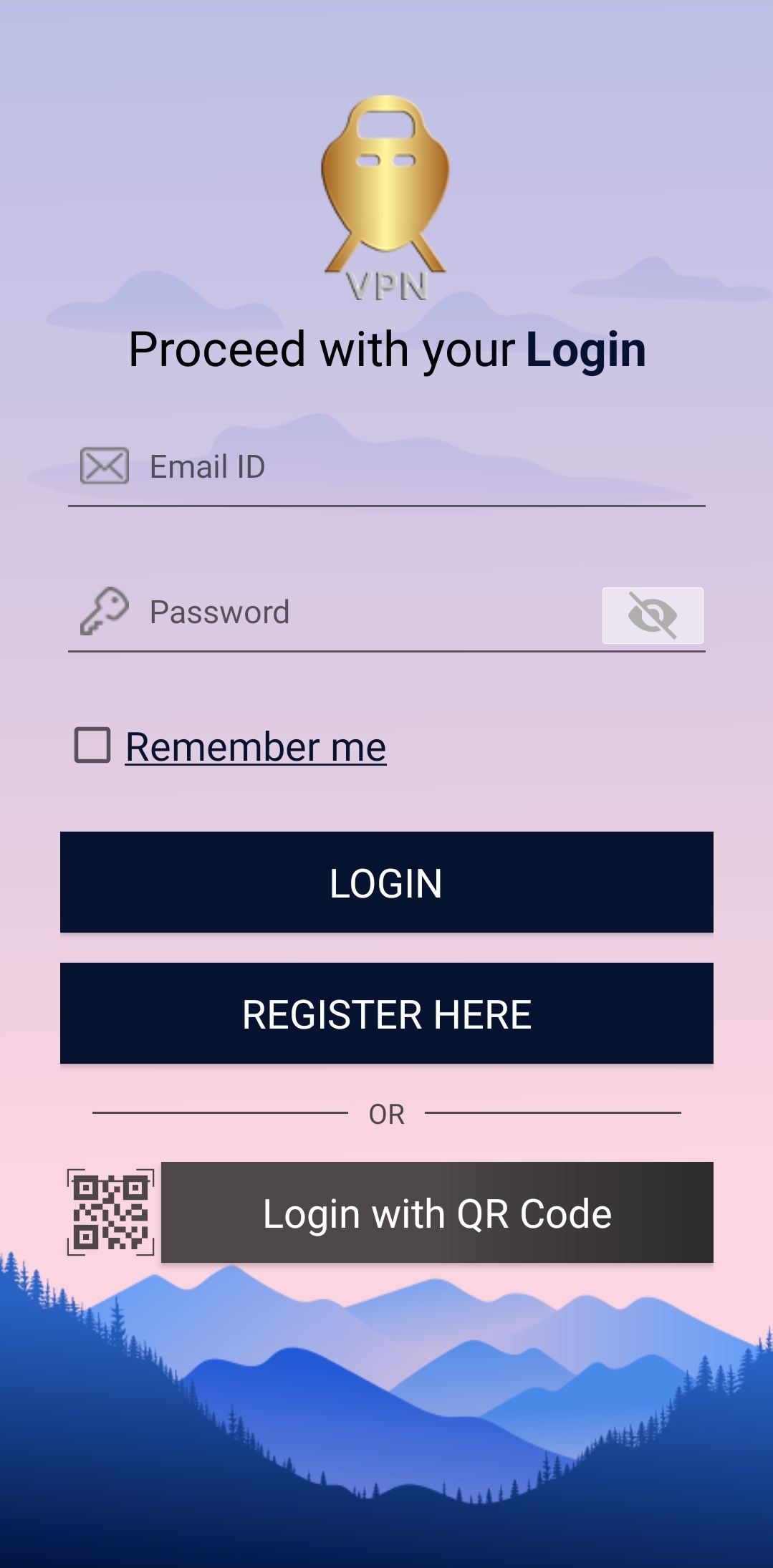Toggle password visibility eye icon
The width and height of the screenshot is (773, 1568).
(x=653, y=615)
